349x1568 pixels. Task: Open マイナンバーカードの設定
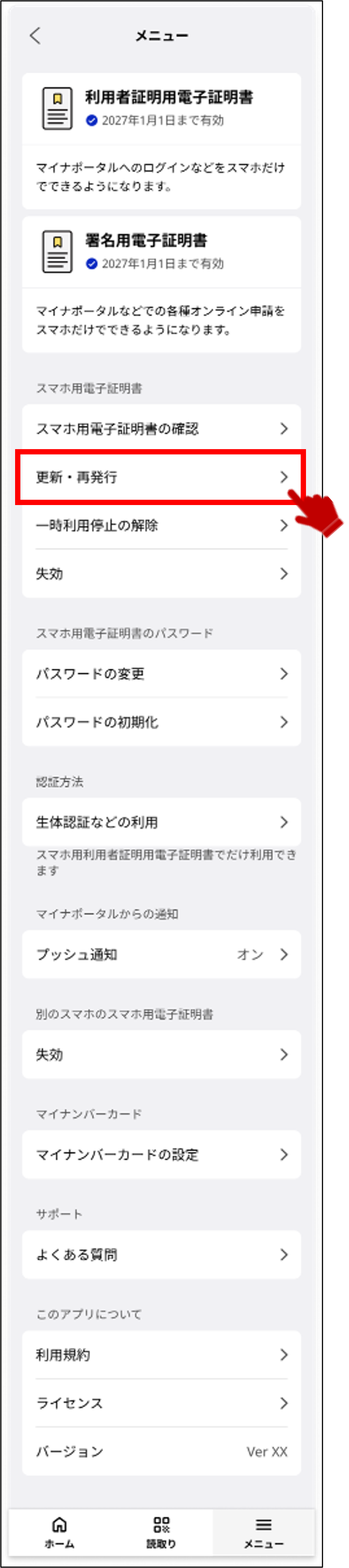(161, 1154)
